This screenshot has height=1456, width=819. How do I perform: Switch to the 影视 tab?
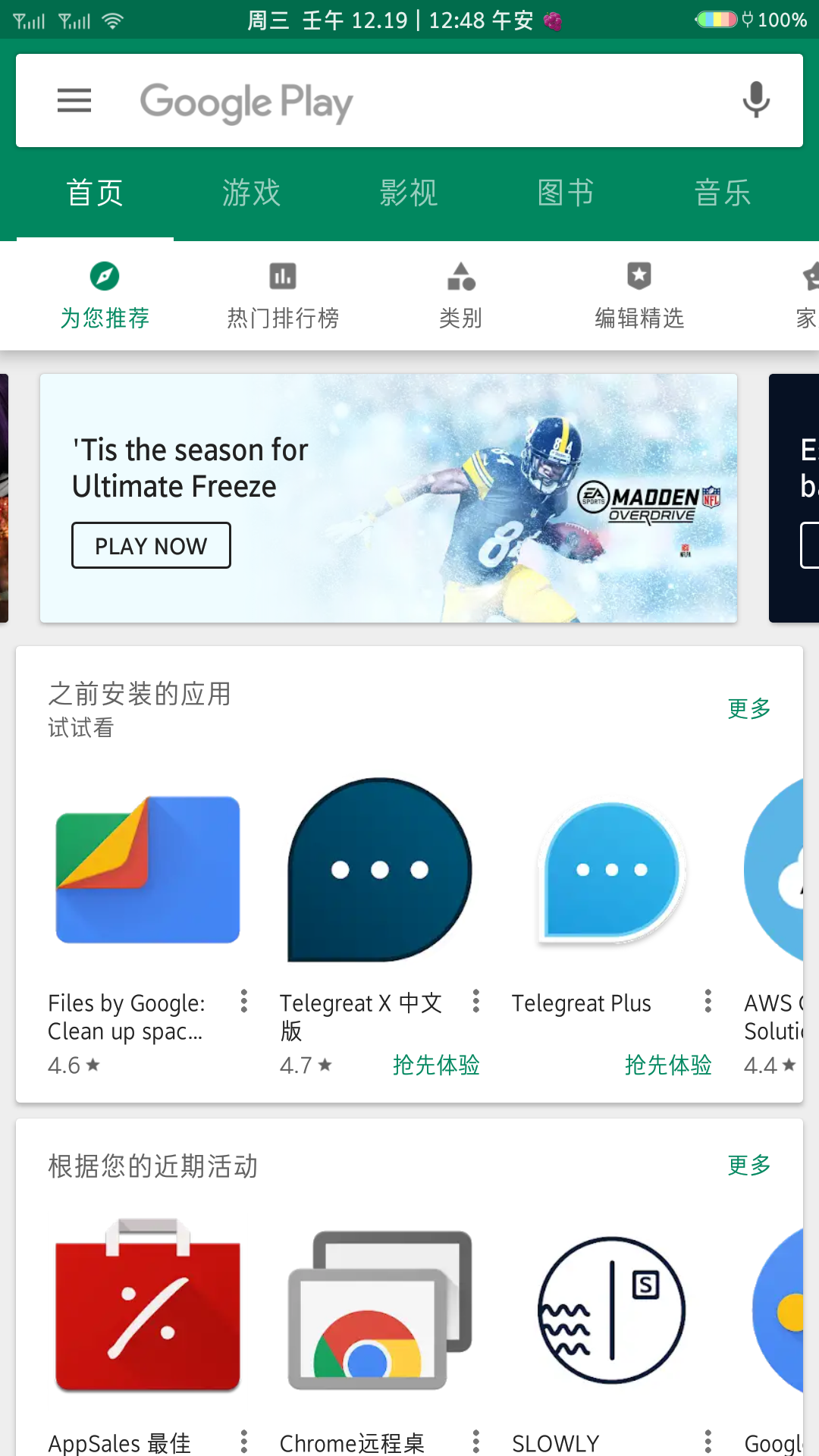[x=409, y=193]
